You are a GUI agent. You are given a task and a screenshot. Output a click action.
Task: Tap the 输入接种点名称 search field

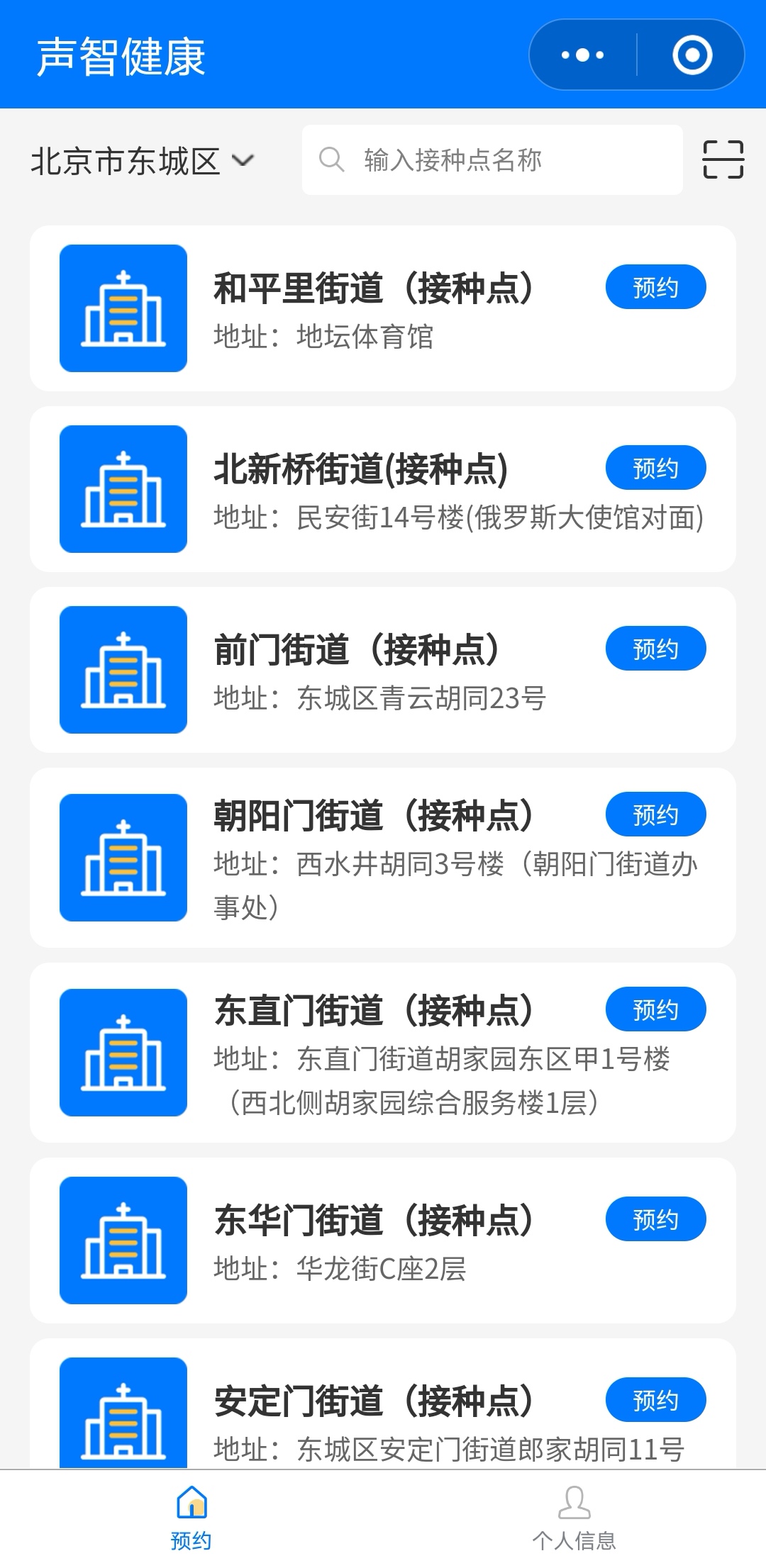click(492, 160)
